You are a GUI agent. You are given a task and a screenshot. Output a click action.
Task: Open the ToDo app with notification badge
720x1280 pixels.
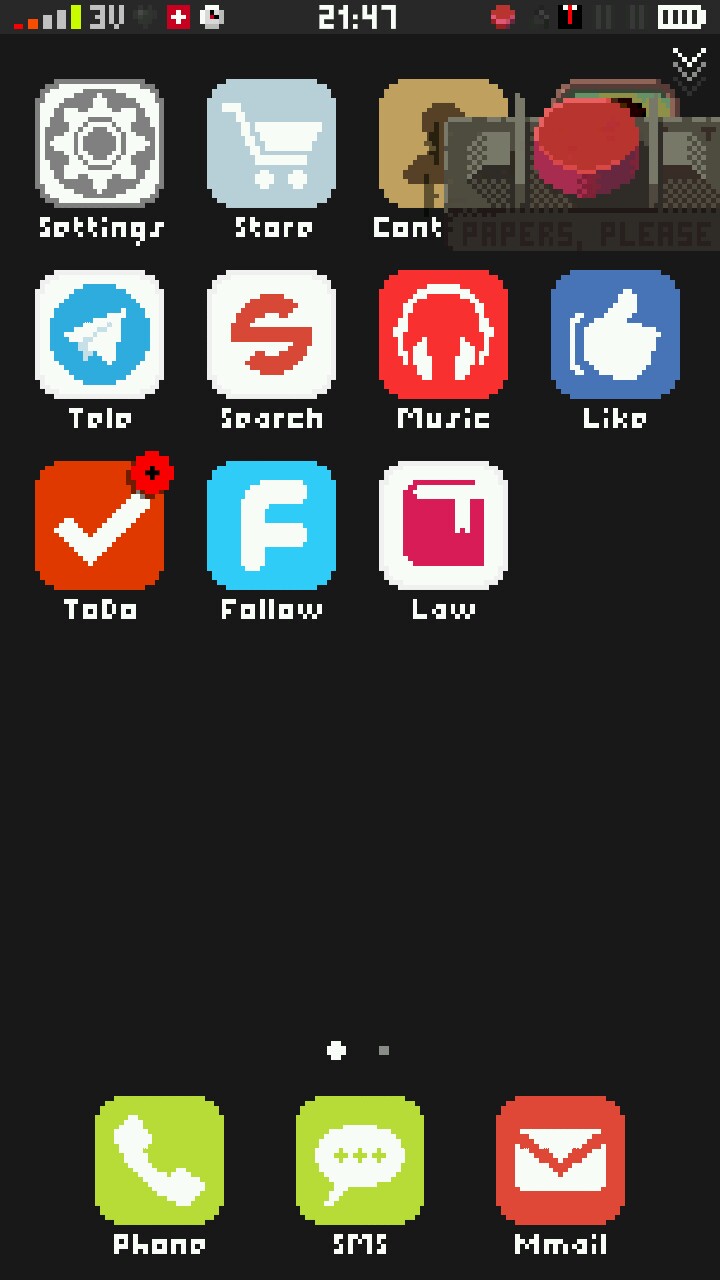99,526
